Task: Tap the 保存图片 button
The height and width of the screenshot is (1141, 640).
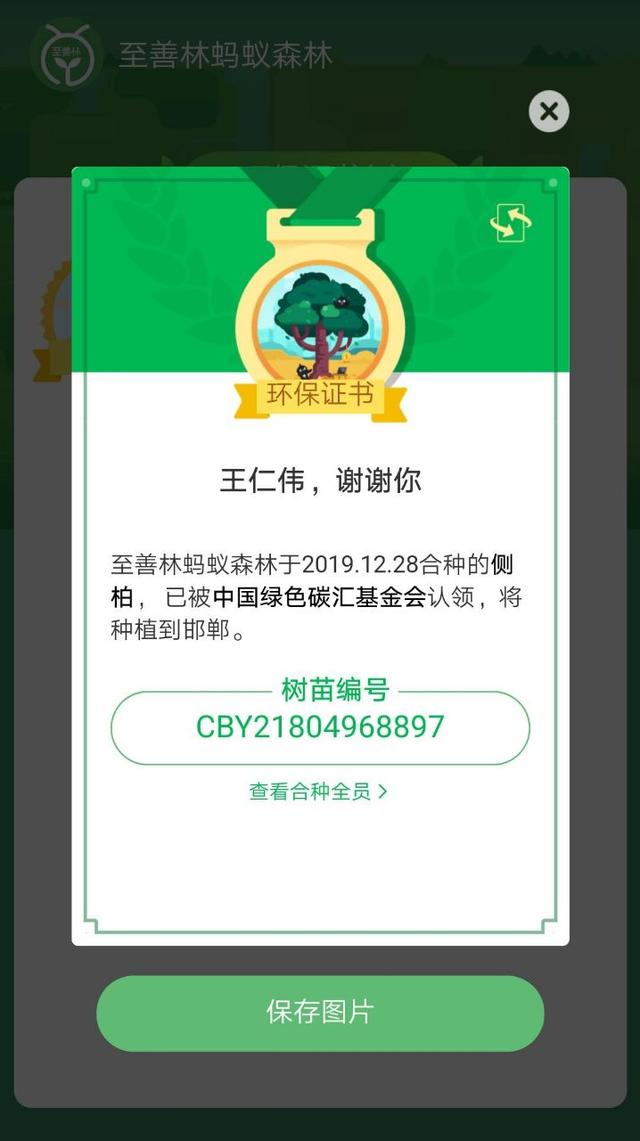Action: click(320, 1012)
